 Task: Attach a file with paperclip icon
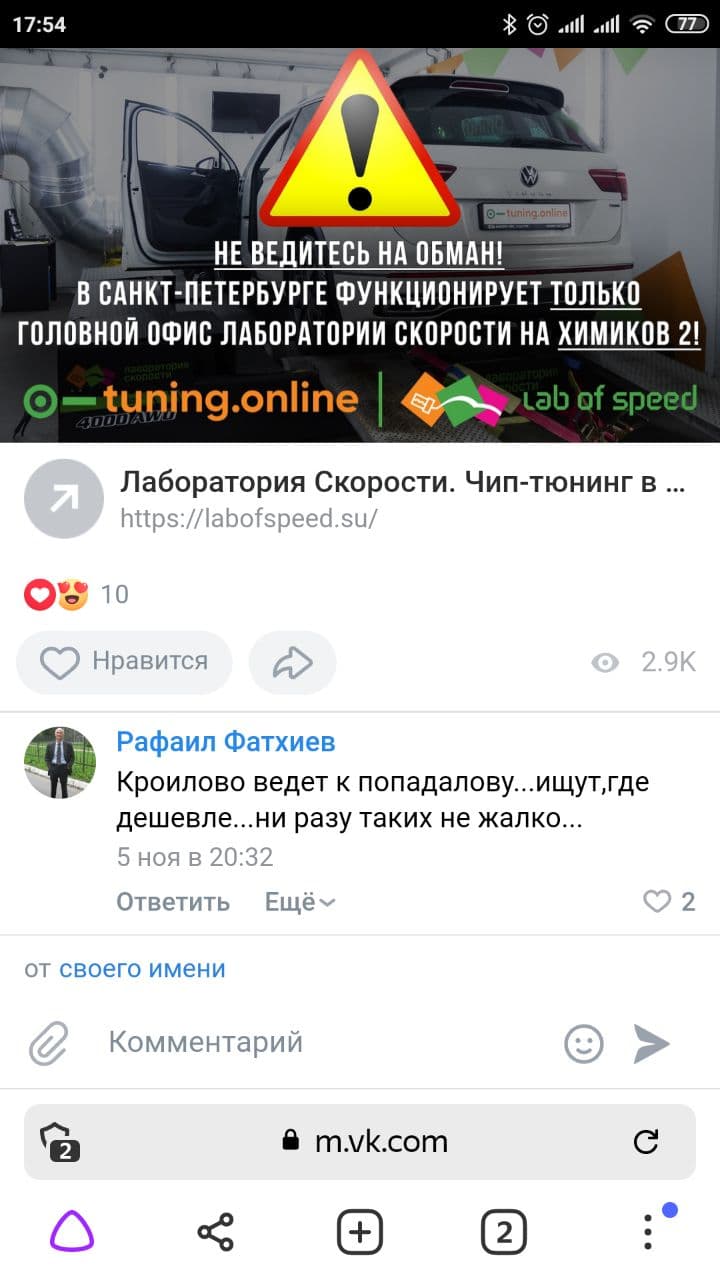coord(48,1044)
